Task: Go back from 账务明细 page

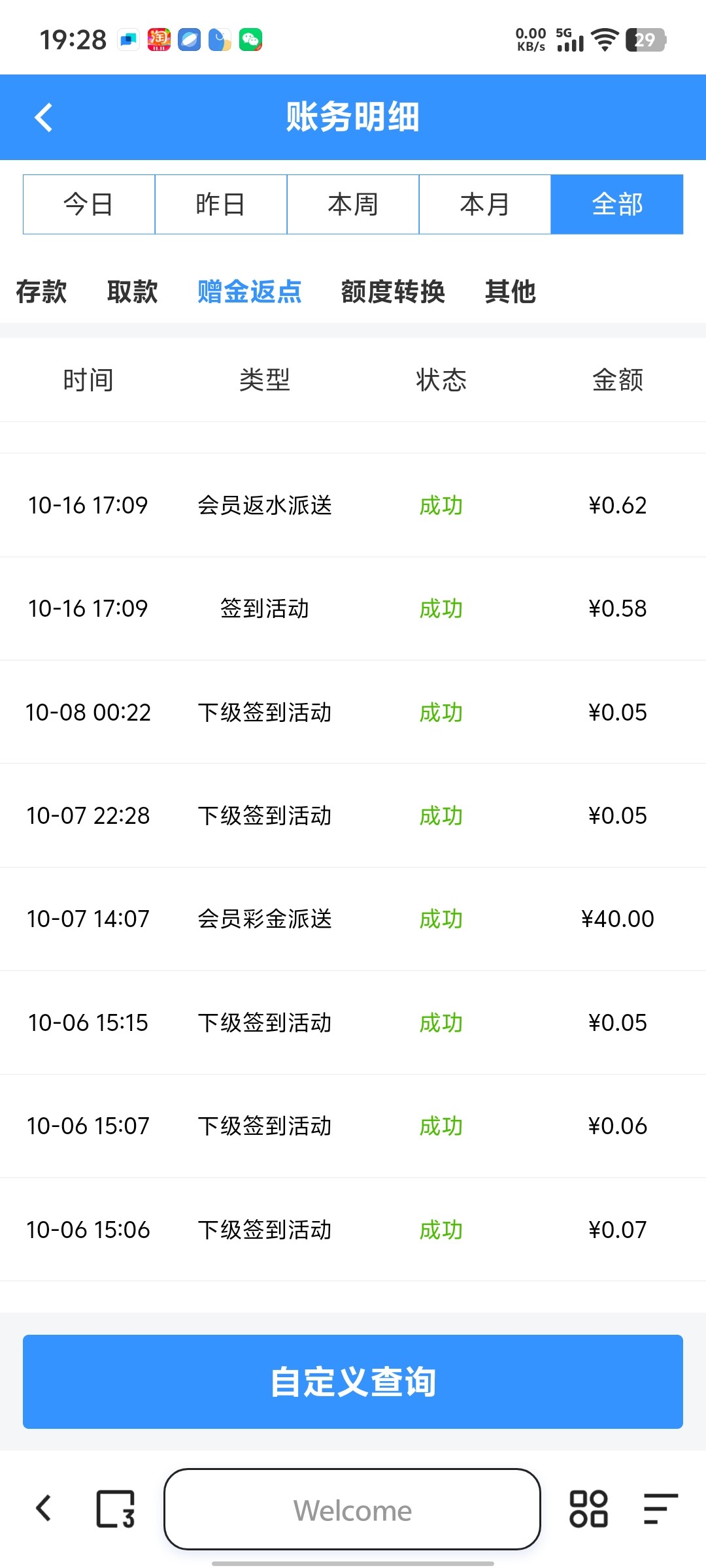Action: click(x=43, y=118)
